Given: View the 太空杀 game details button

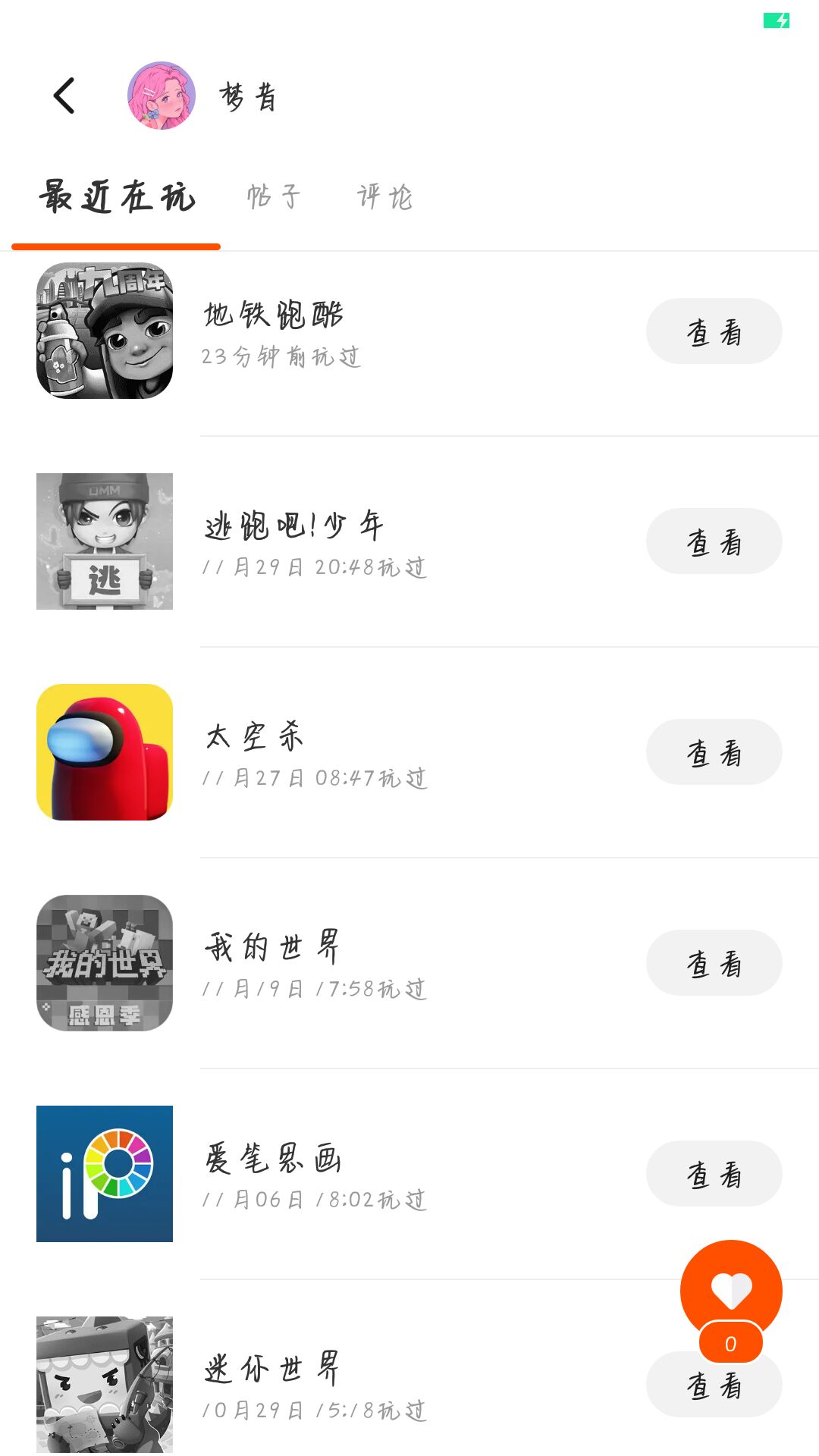Looking at the screenshot, I should click(x=714, y=752).
